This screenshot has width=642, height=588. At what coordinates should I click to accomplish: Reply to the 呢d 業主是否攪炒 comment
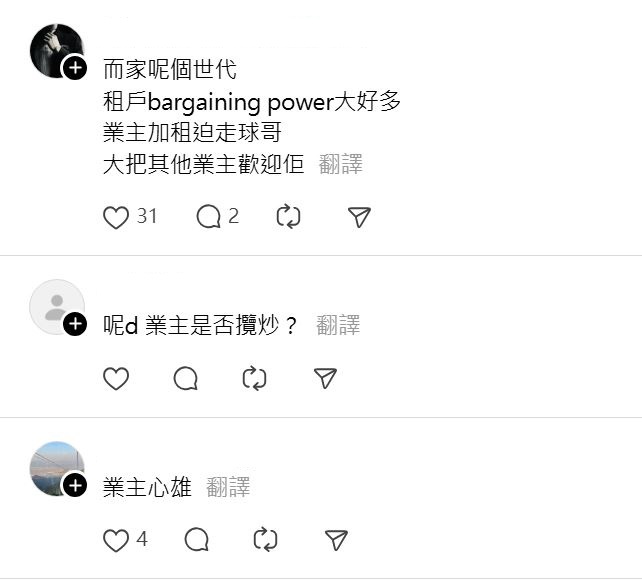click(186, 378)
